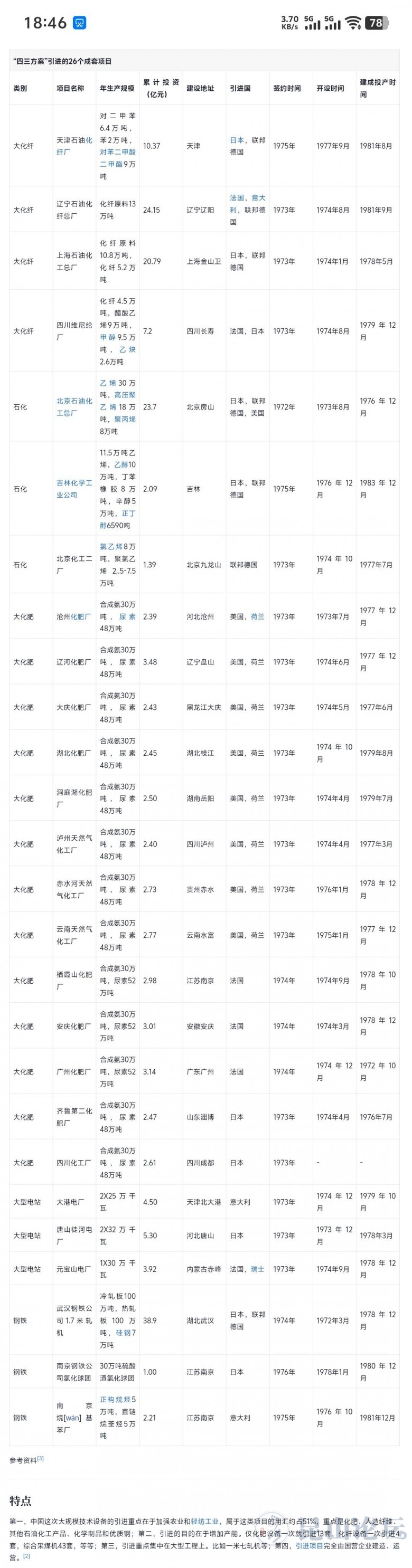This screenshot has height=1568, width=412.
Task: Open the 轻纺工业 link
Action: (206, 1521)
